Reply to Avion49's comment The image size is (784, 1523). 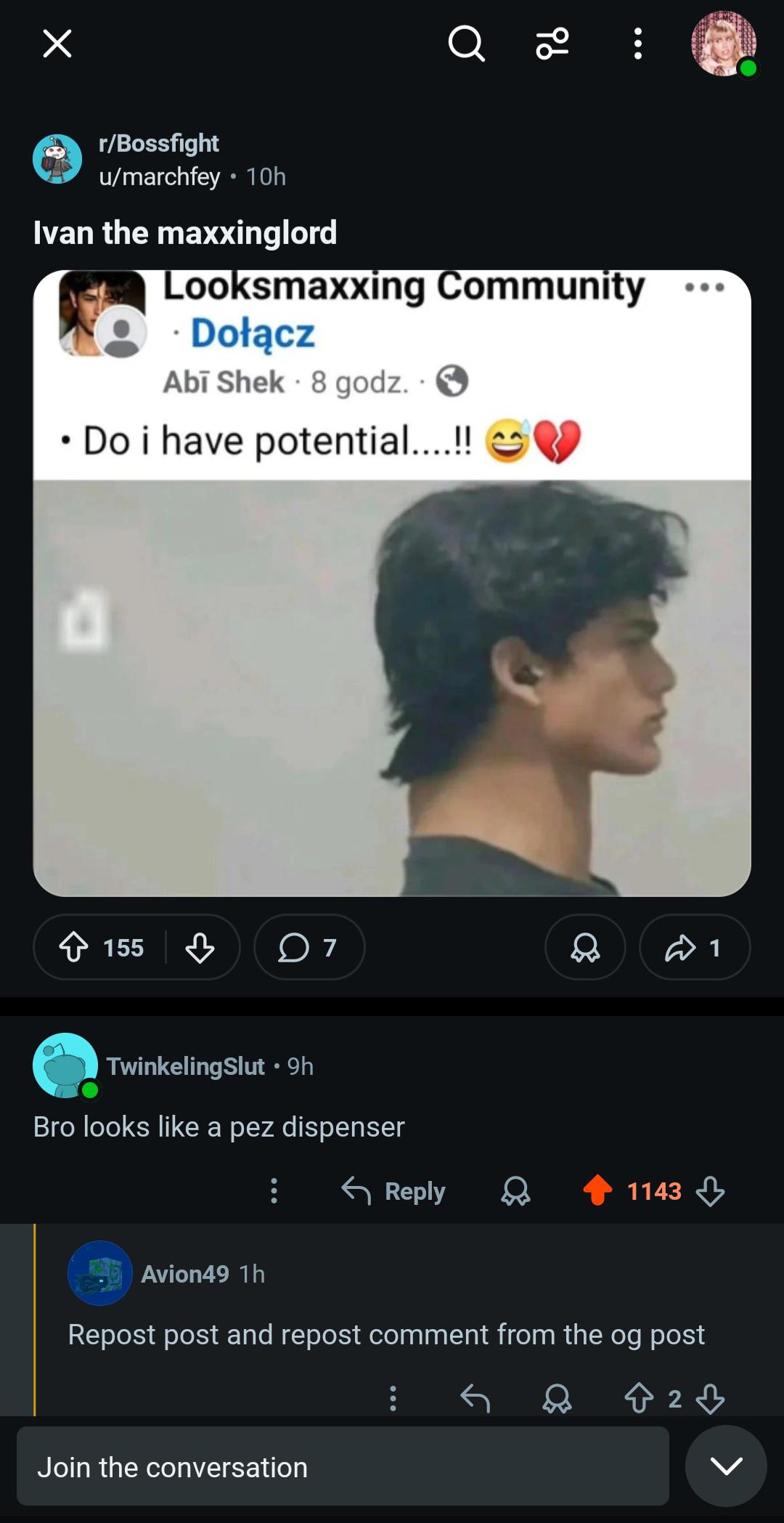click(475, 1398)
